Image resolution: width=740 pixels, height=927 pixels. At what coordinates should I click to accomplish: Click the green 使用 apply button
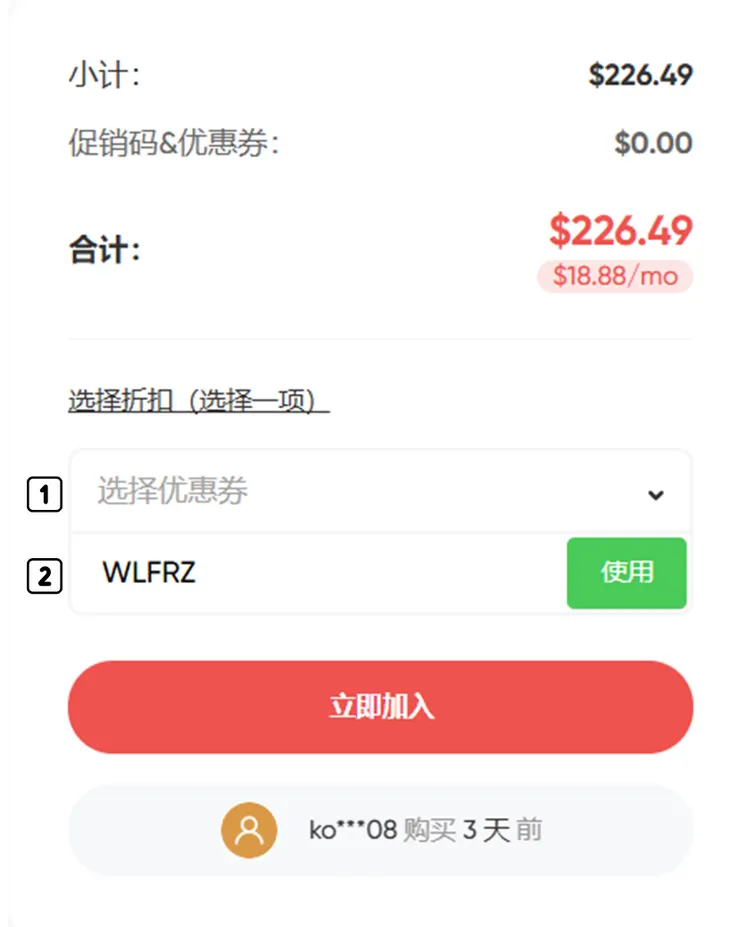point(627,572)
